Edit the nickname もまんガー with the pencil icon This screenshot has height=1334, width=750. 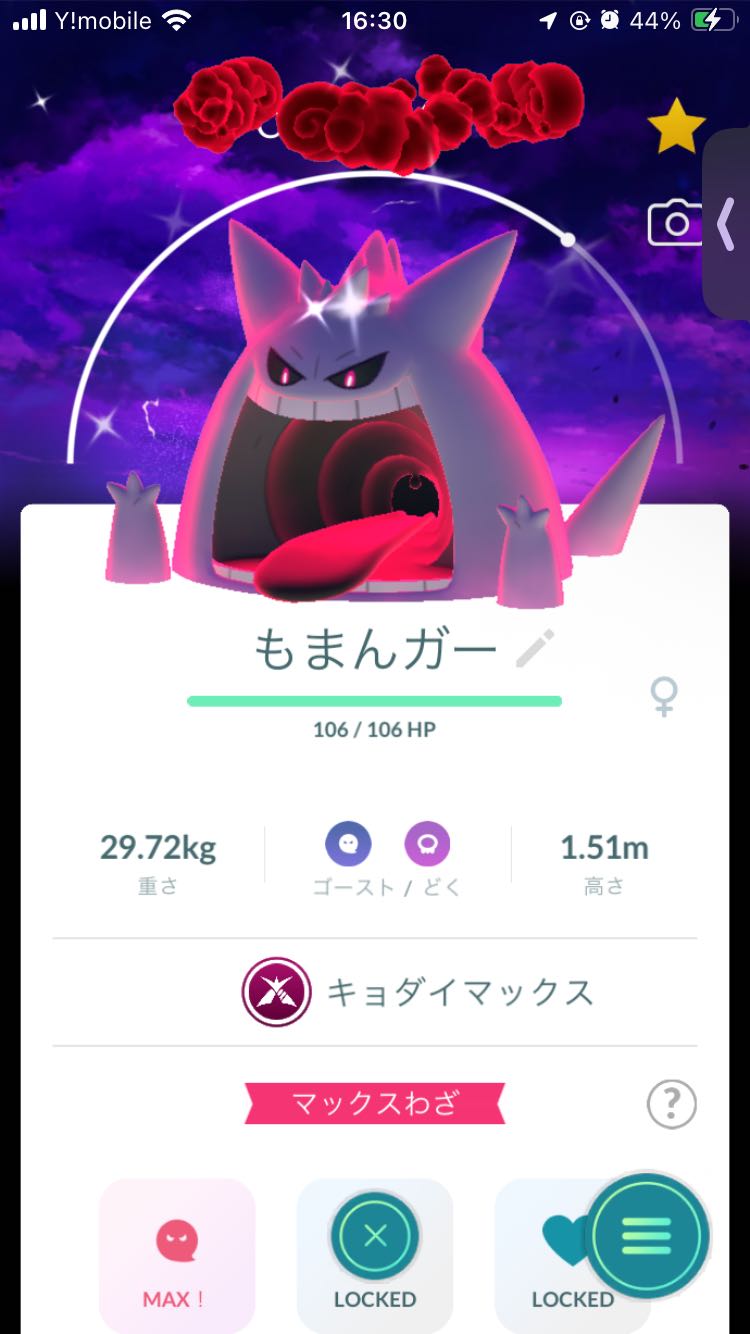point(535,650)
